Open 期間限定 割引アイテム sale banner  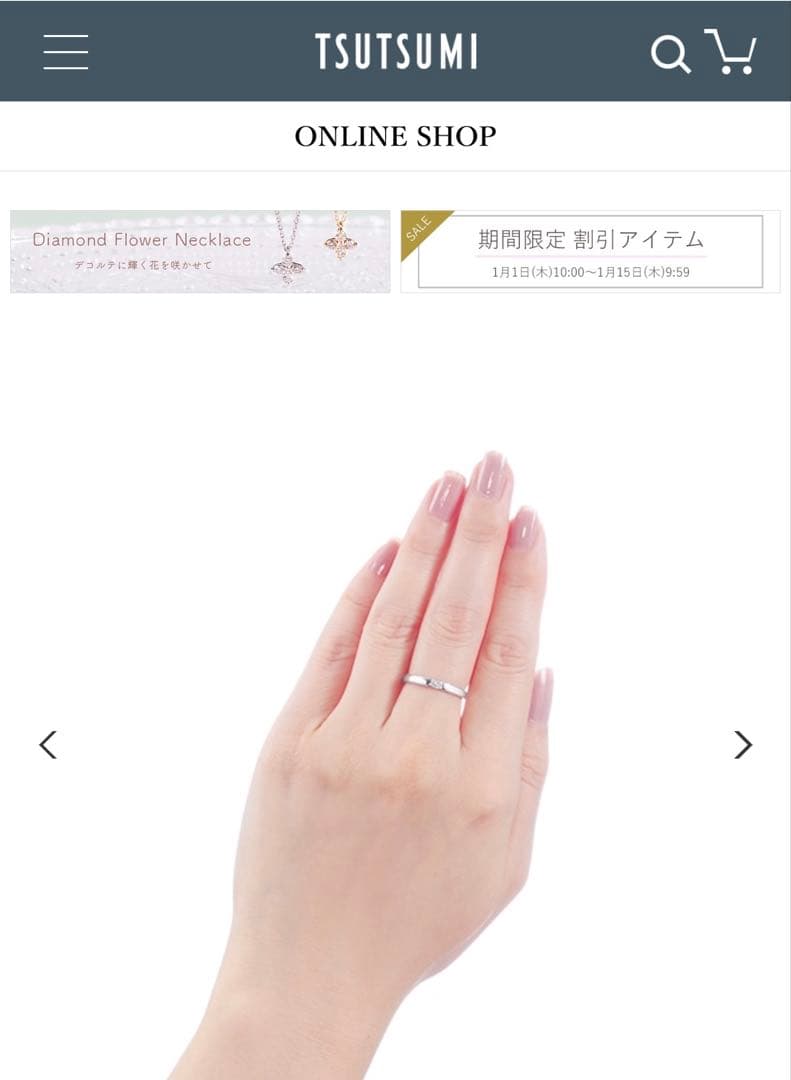[590, 251]
